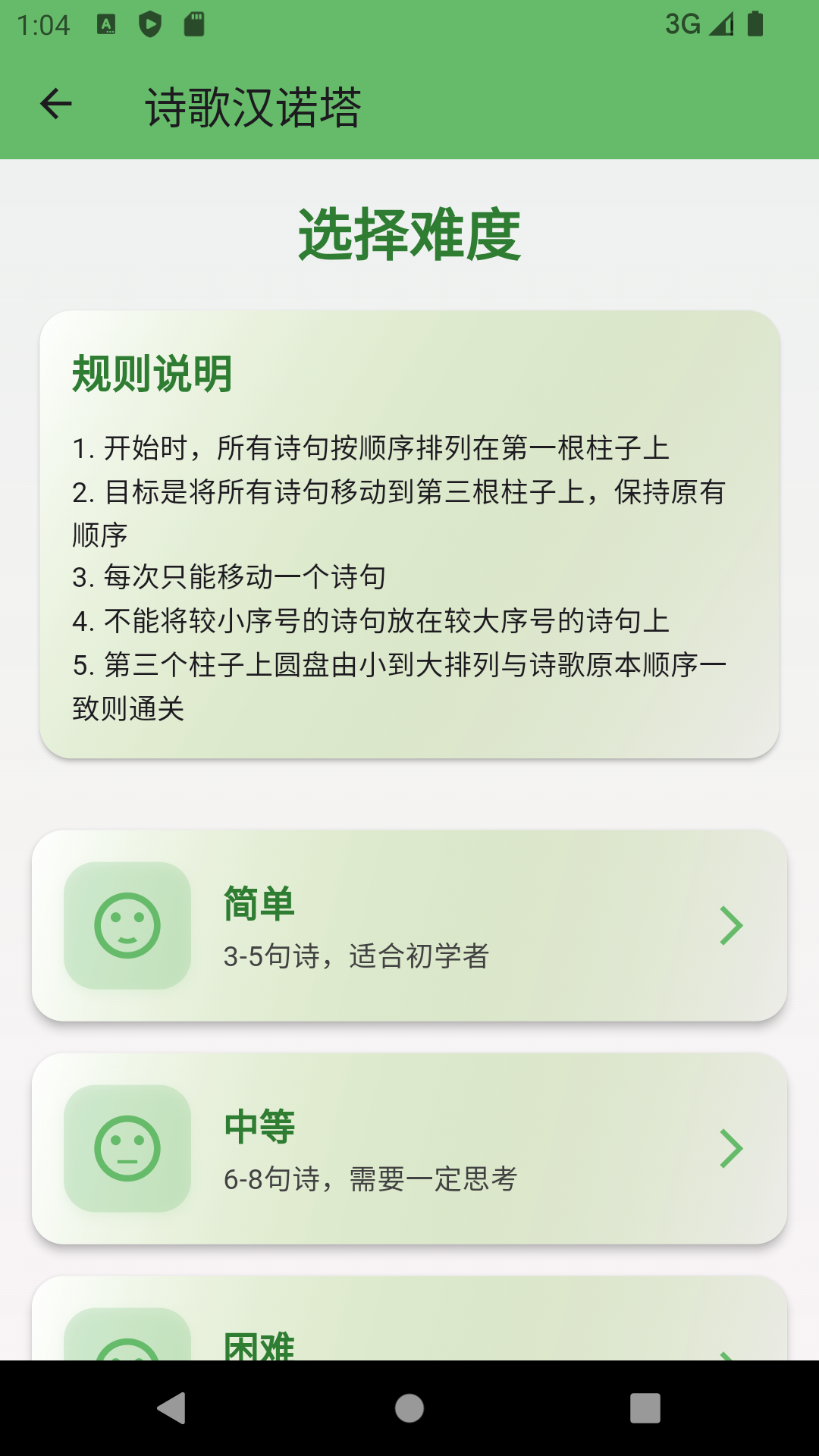Select the smiley face icon for 简单 difficulty
This screenshot has height=1456, width=819.
[x=129, y=927]
